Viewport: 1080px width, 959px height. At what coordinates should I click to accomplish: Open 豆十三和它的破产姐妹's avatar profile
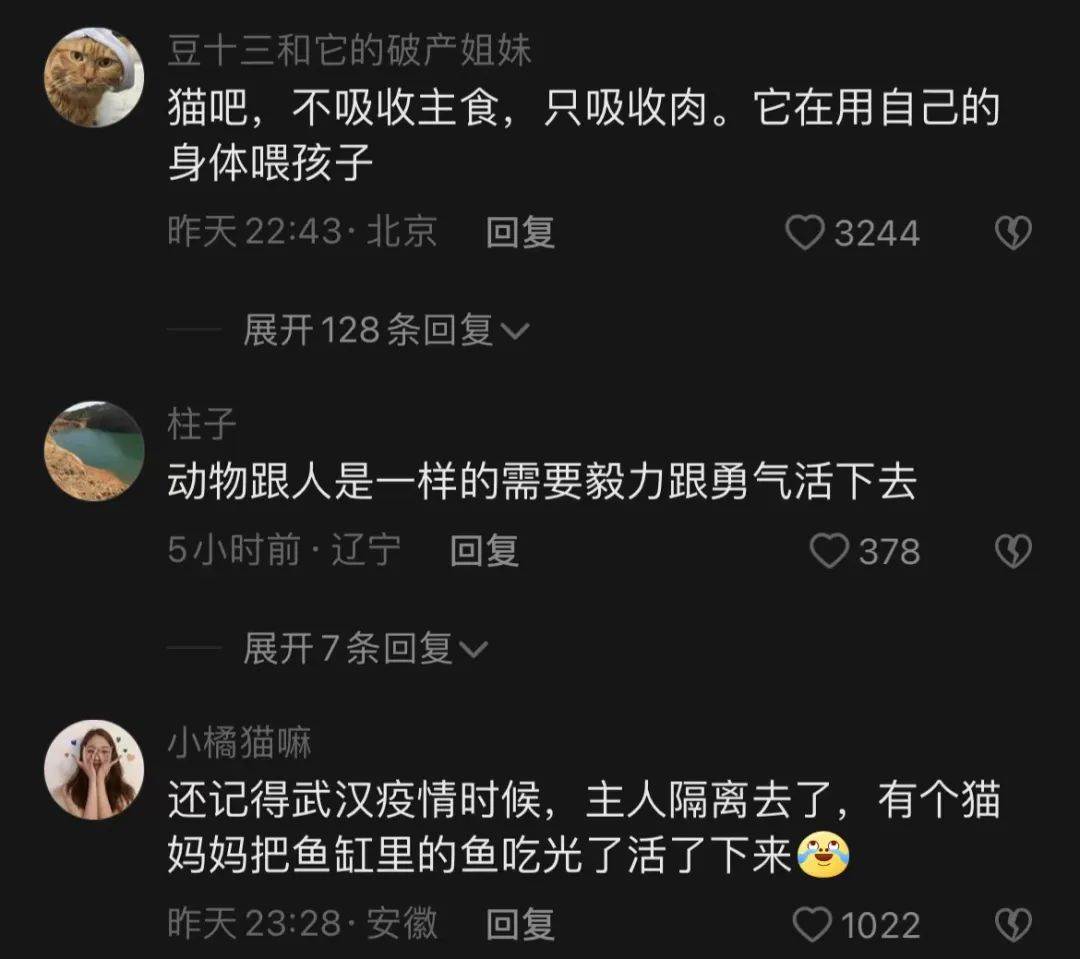[94, 77]
